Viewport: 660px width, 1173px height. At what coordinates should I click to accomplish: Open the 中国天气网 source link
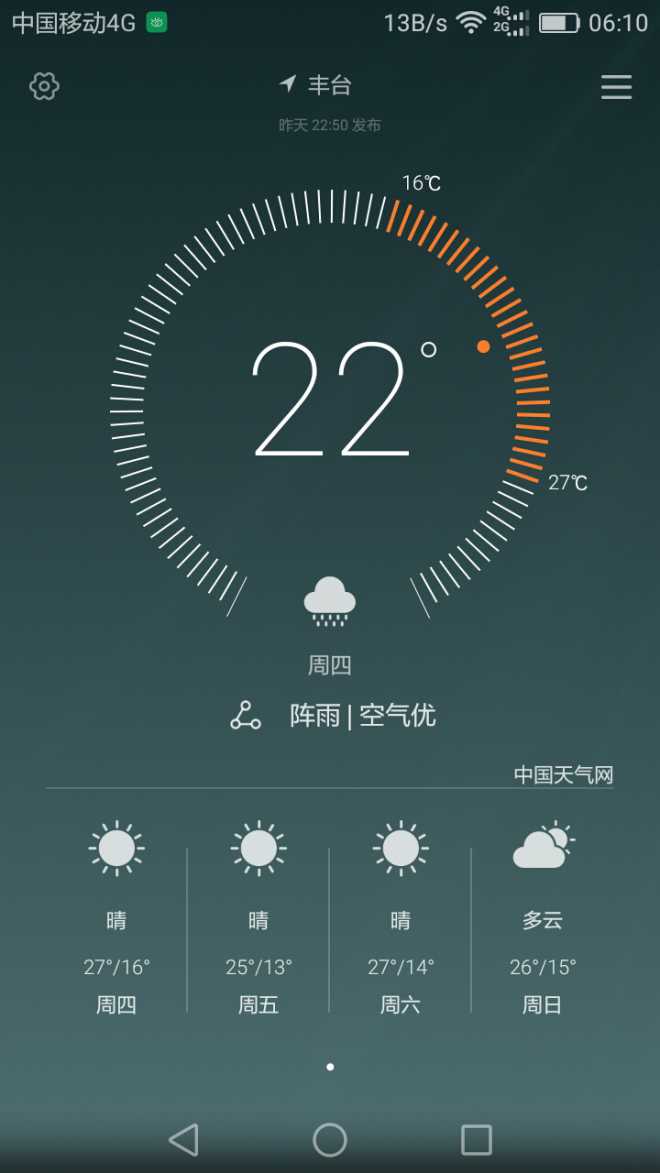click(563, 775)
